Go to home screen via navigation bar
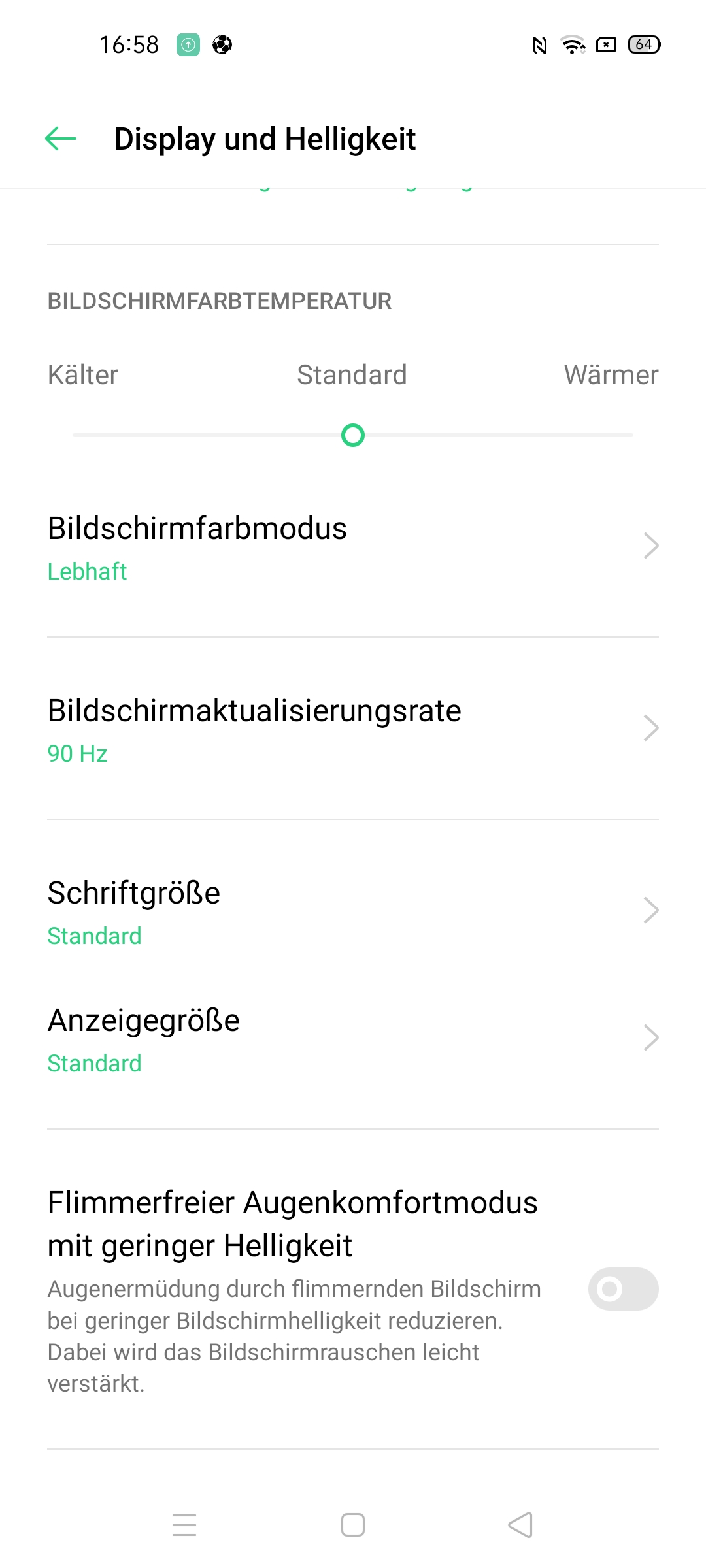Screen dimensions: 706x1568 [353, 1525]
